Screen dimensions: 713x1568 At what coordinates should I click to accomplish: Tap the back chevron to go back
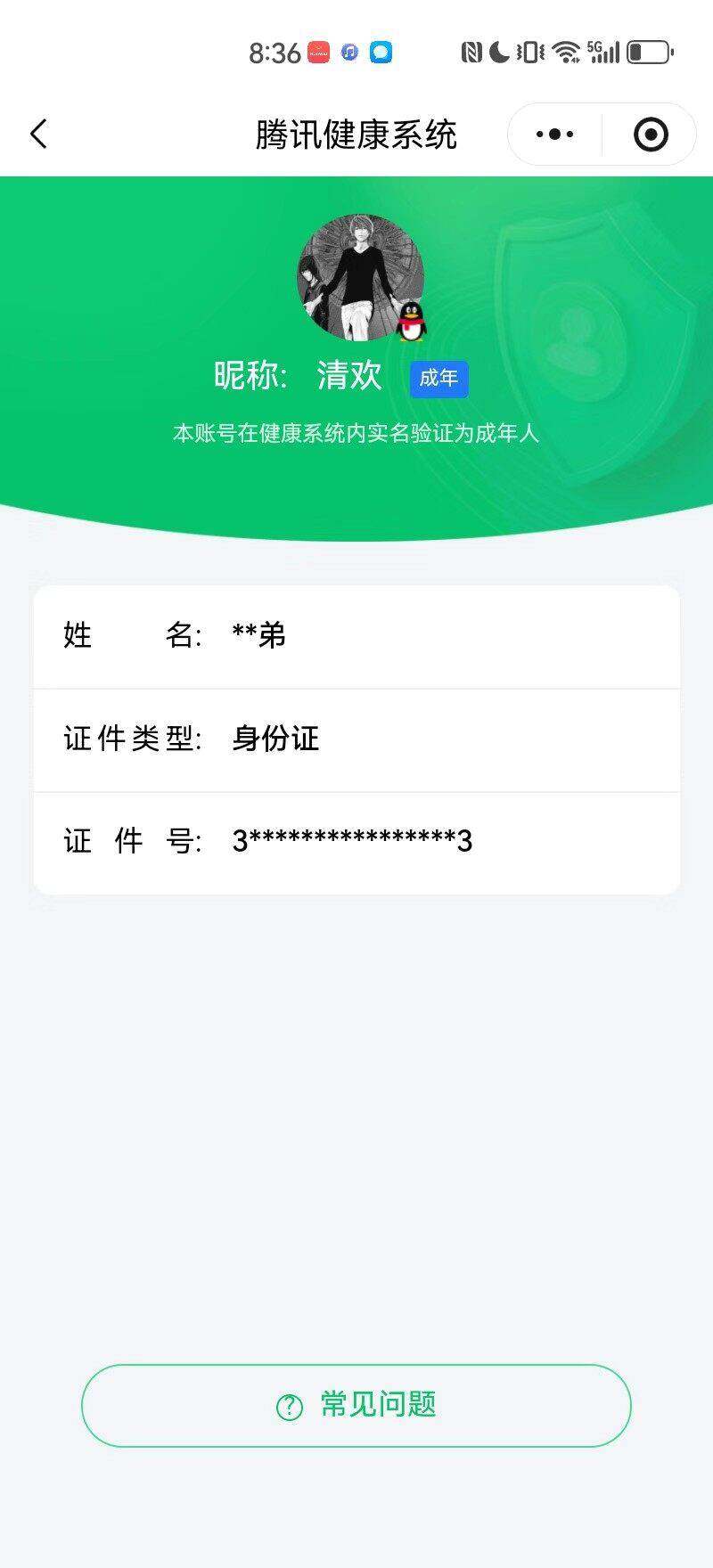pos(37,132)
